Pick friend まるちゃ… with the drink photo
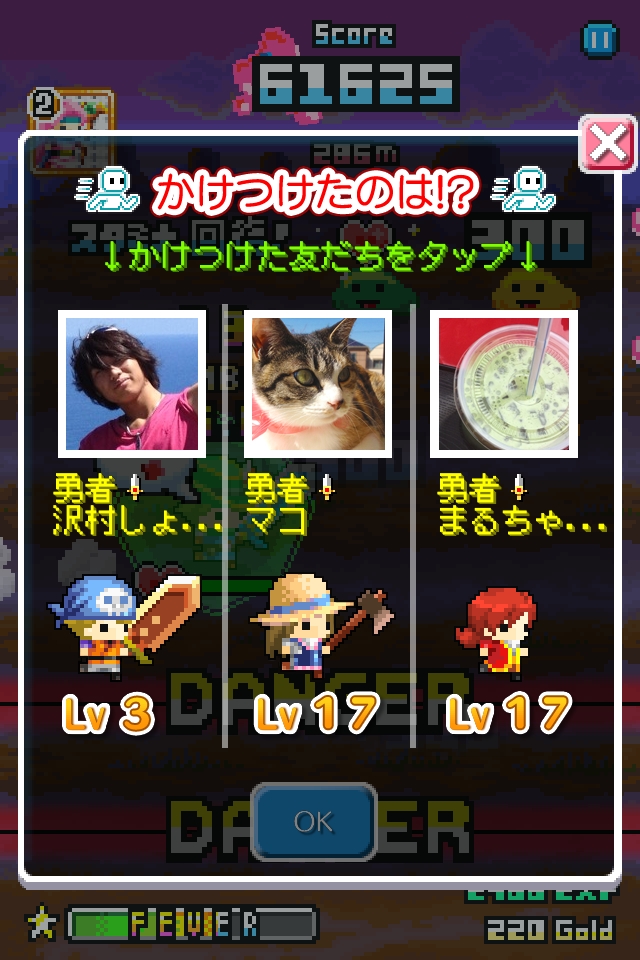 tap(504, 383)
